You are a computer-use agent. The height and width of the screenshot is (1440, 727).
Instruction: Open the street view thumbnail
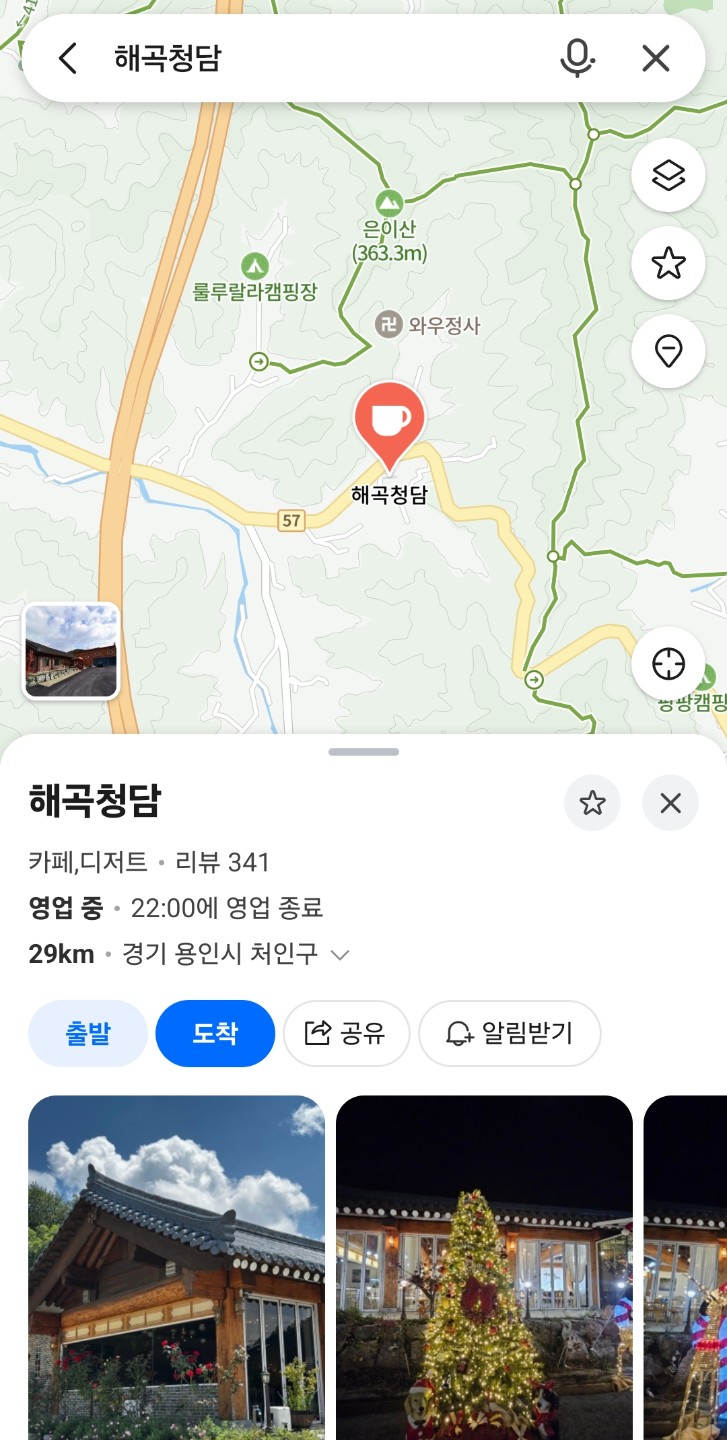tap(72, 651)
